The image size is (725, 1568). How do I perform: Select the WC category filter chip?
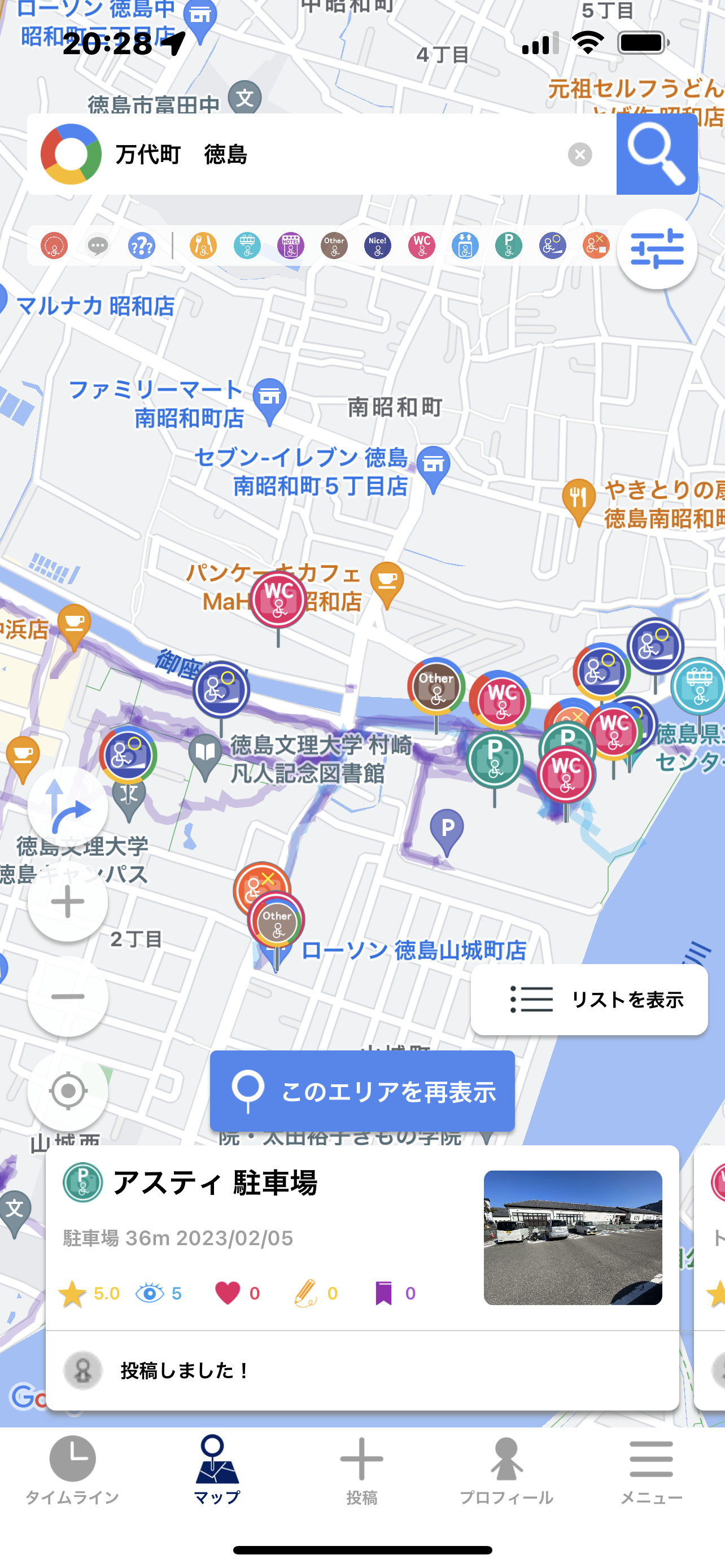421,246
